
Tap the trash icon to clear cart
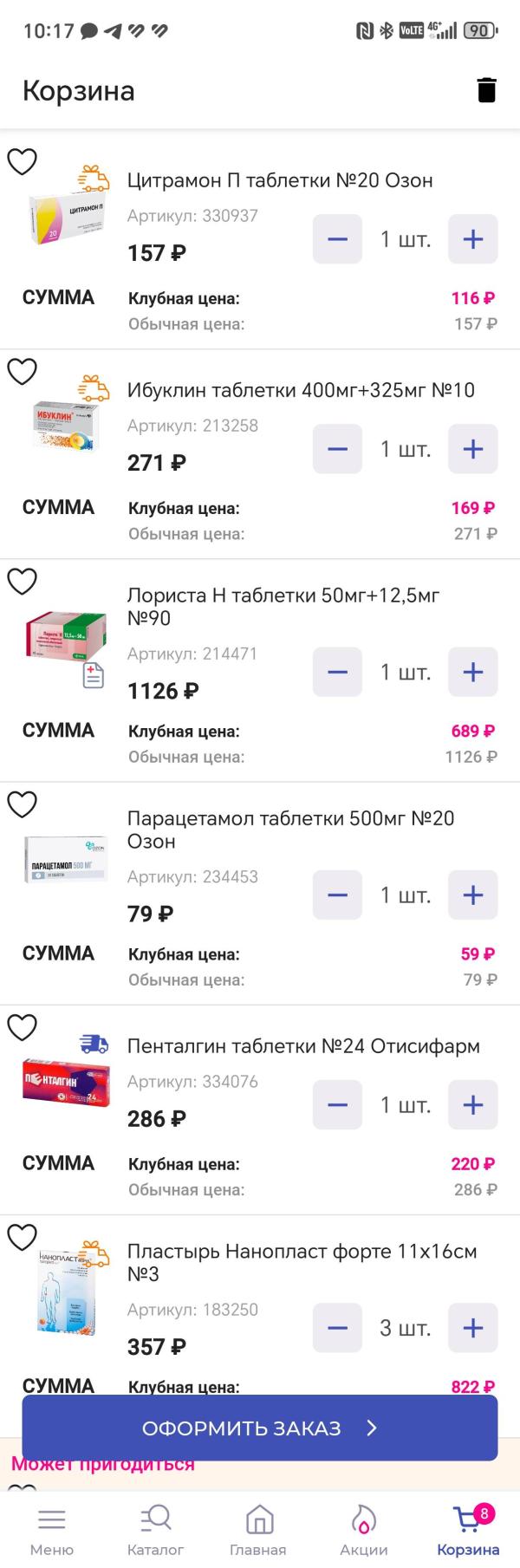point(486,90)
